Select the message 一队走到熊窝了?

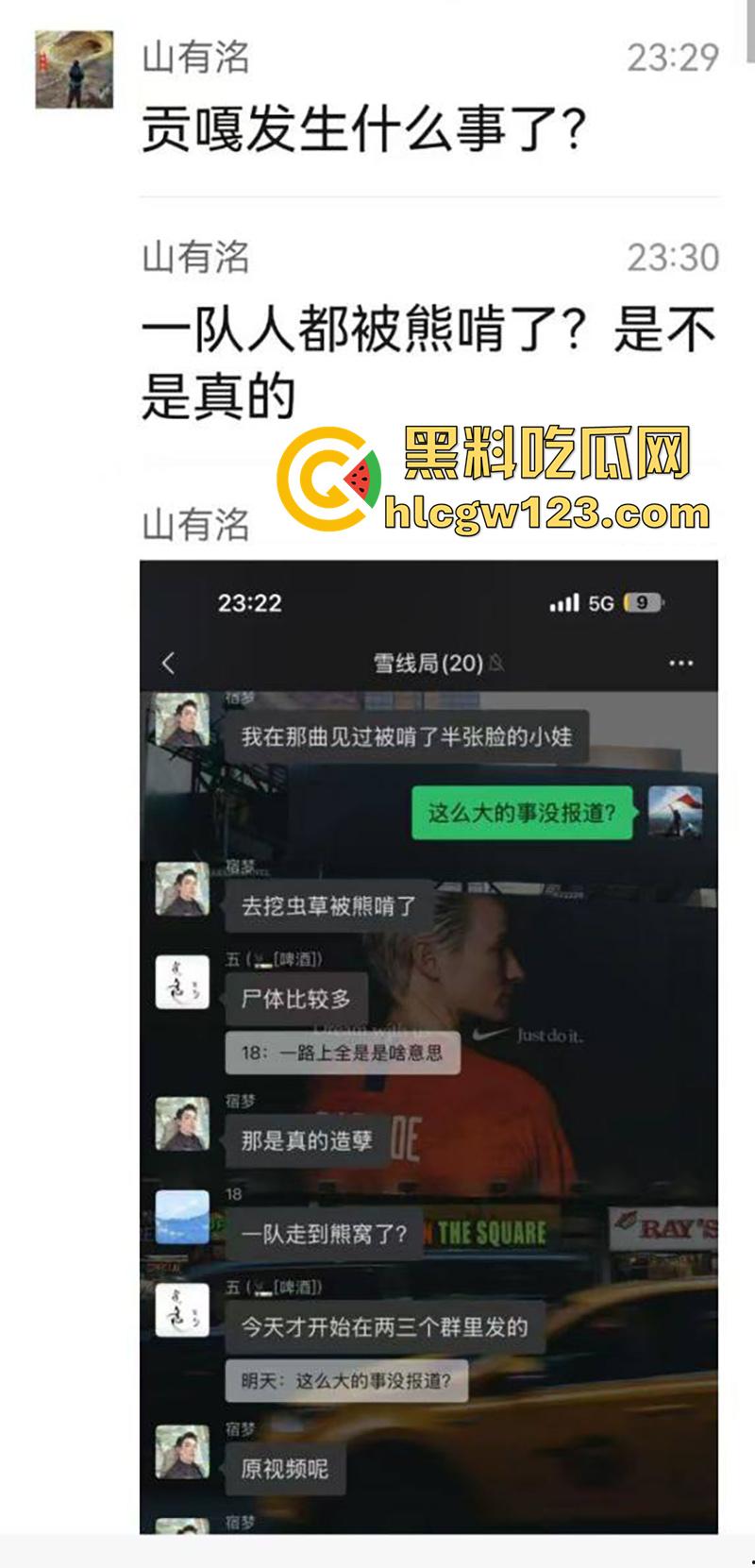[326, 1233]
